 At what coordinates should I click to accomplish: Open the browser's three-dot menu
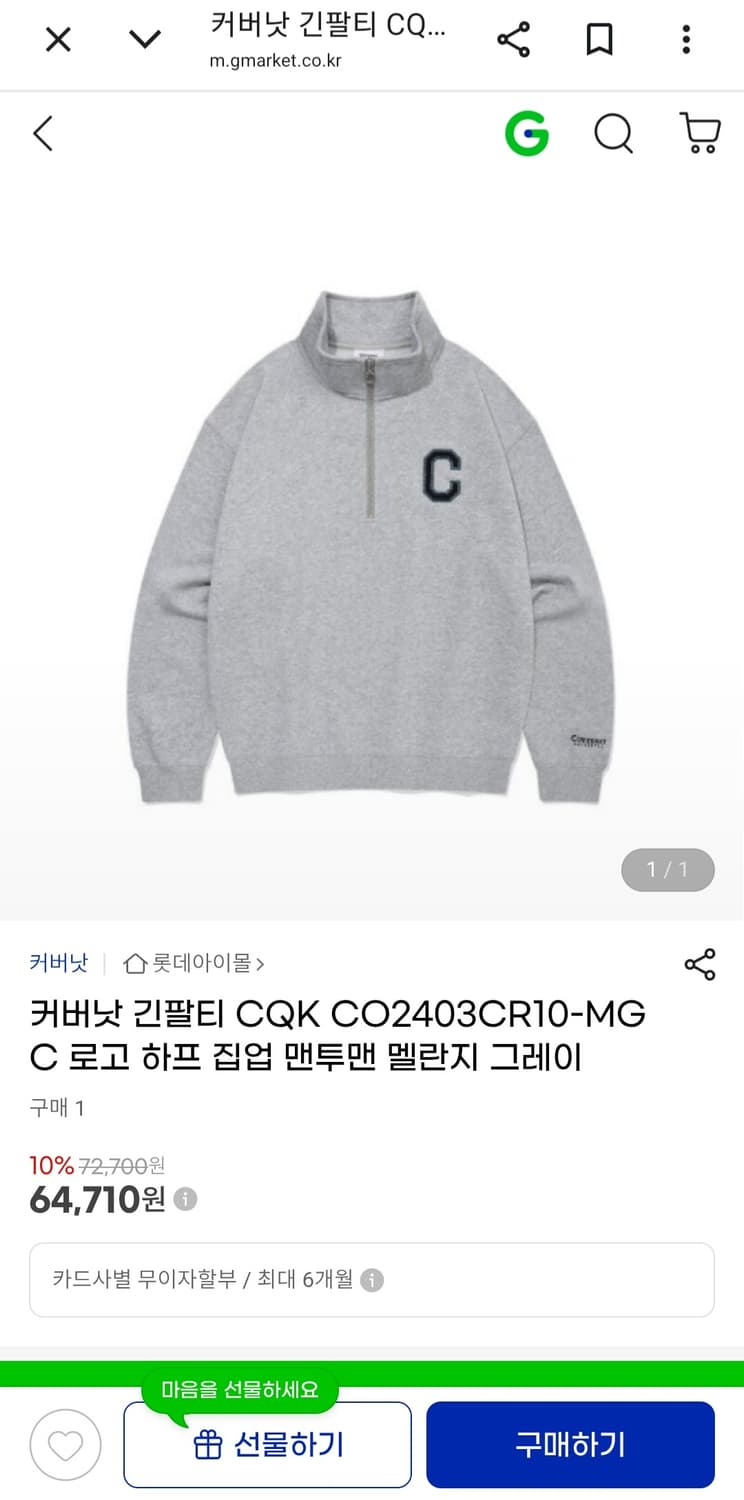(685, 39)
